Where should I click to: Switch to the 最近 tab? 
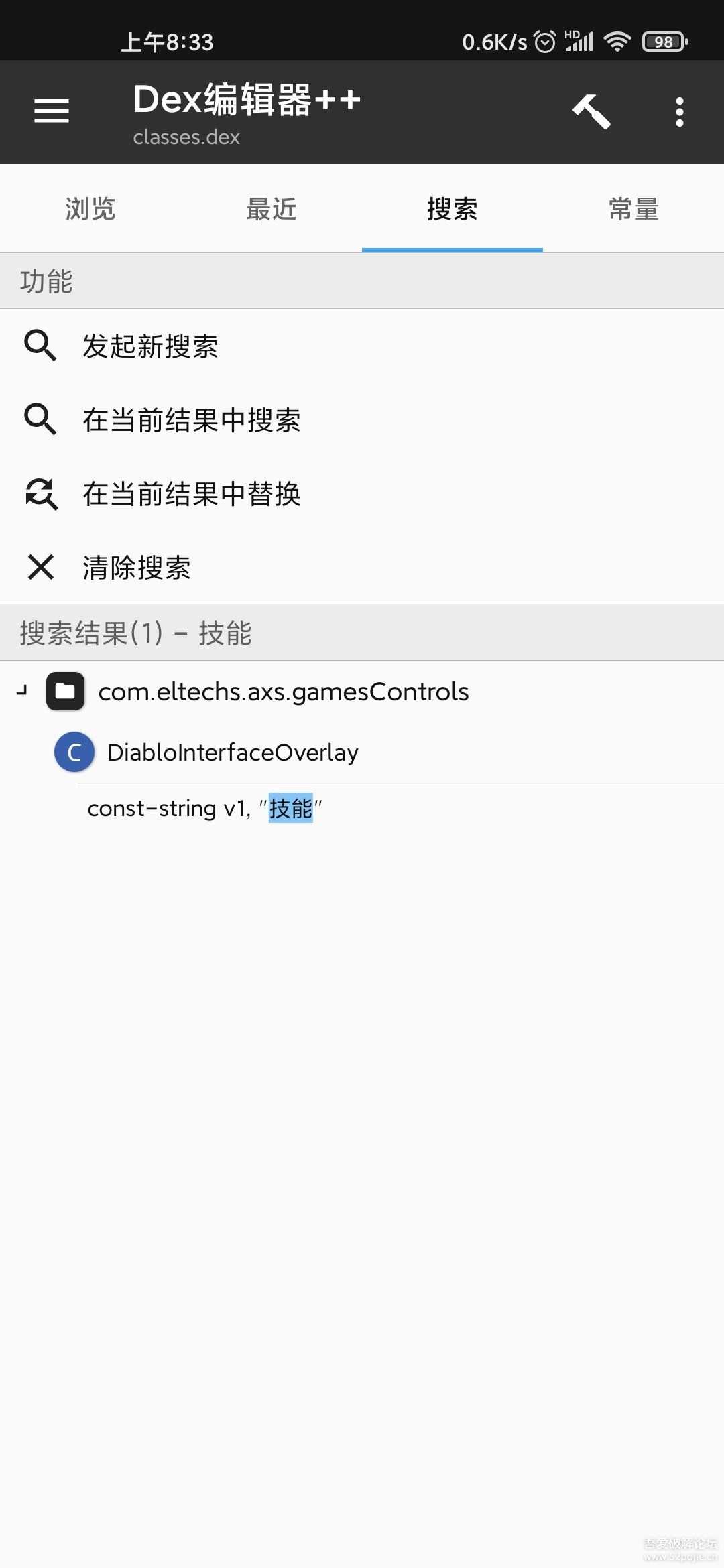point(271,209)
